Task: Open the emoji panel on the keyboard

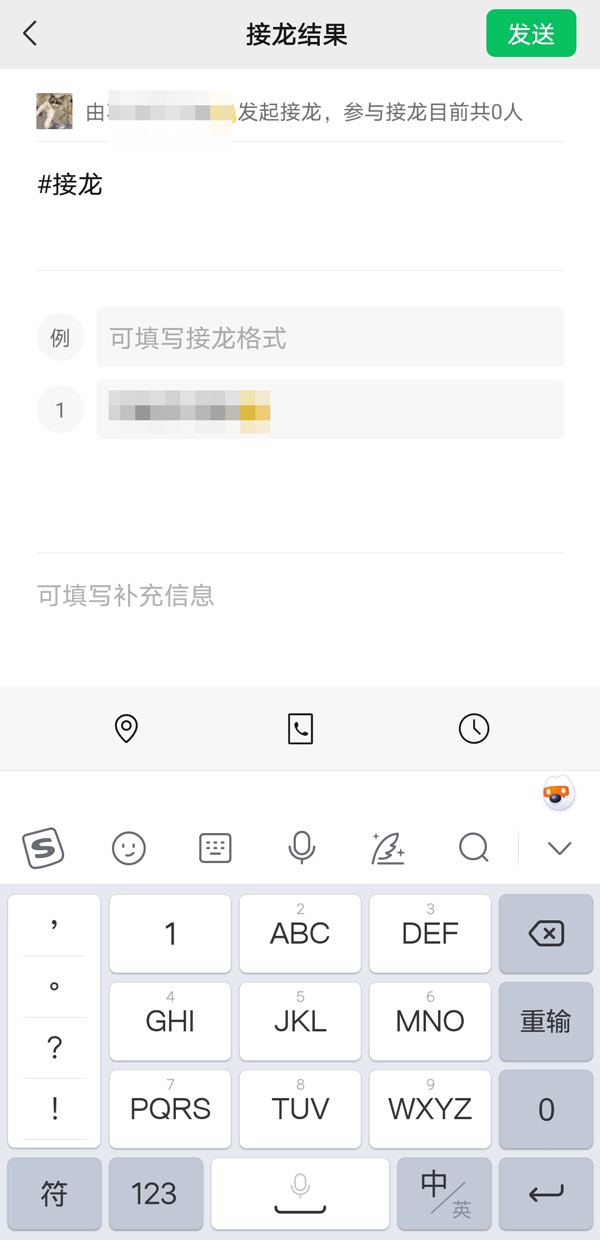Action: (x=128, y=849)
